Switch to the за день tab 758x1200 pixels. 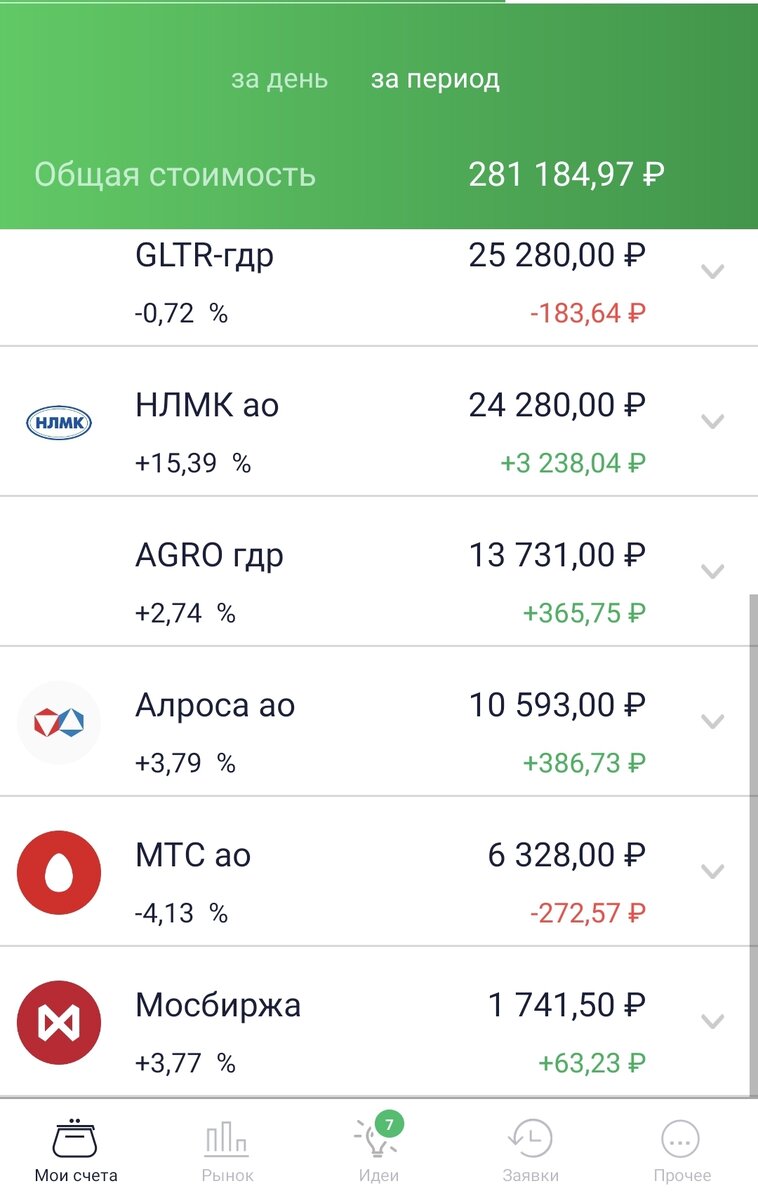281,80
